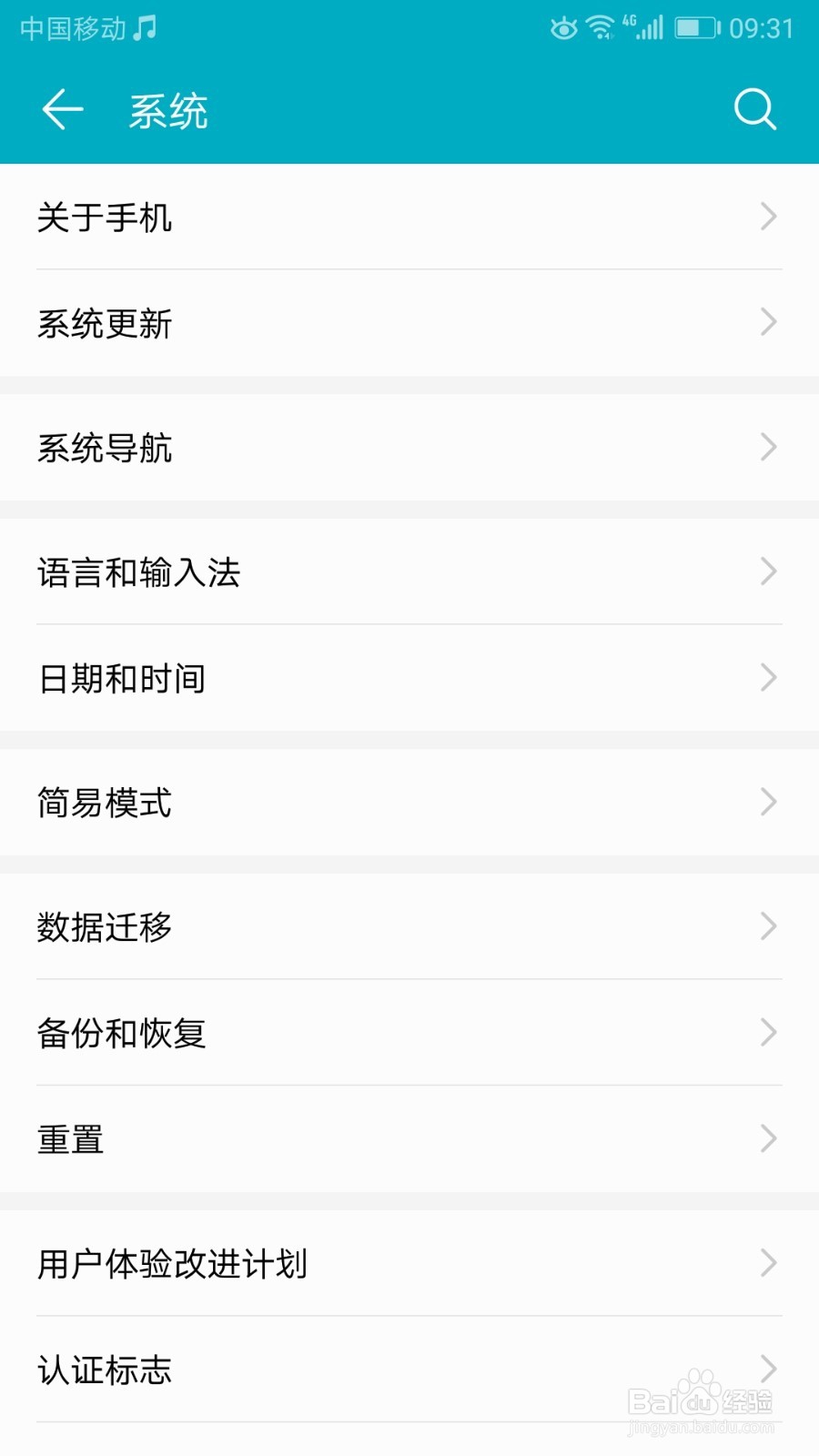819x1456 pixels.
Task: Open 系统导航 settings
Action: point(409,448)
